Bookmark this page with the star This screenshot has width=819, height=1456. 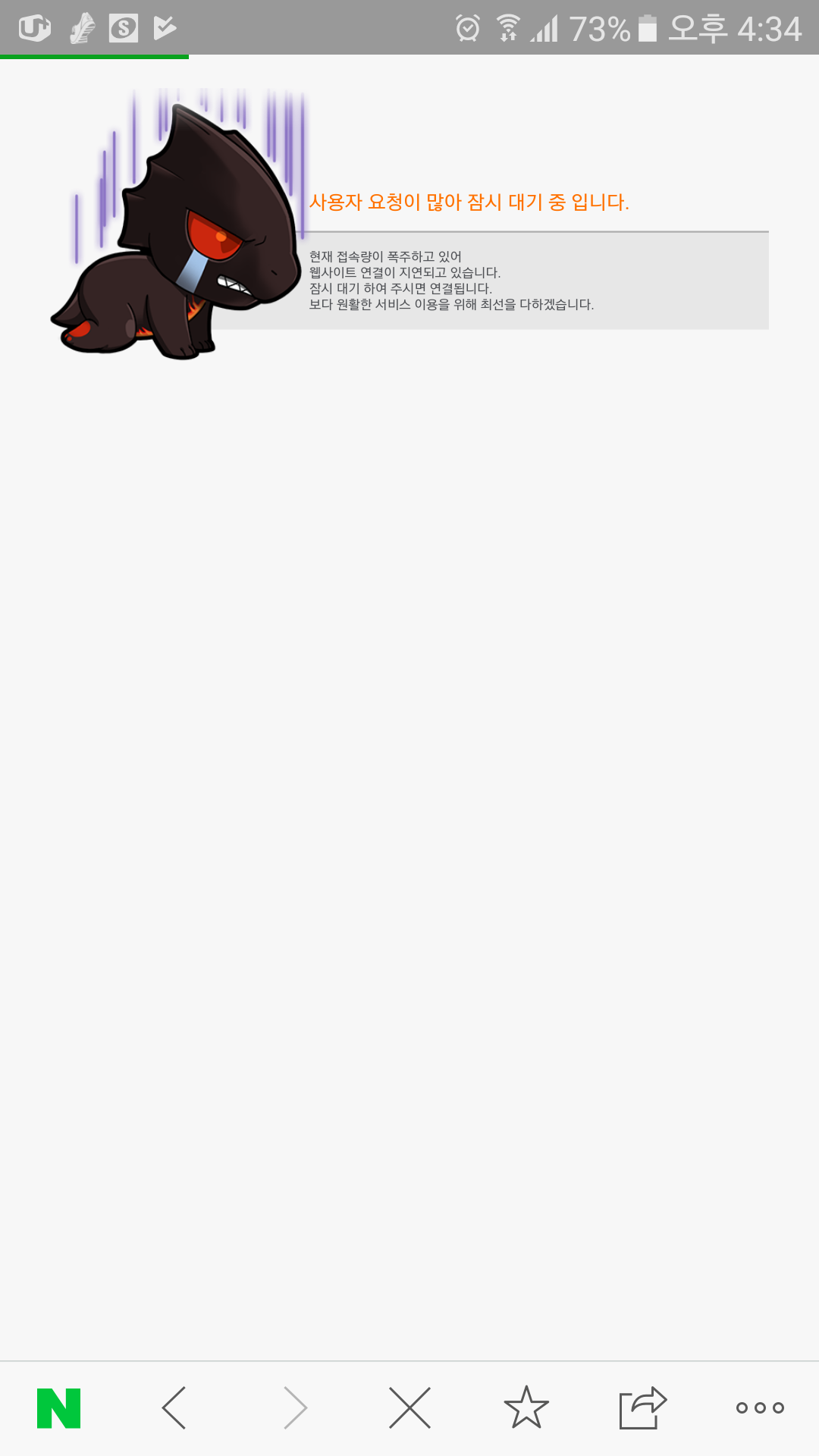click(526, 1408)
